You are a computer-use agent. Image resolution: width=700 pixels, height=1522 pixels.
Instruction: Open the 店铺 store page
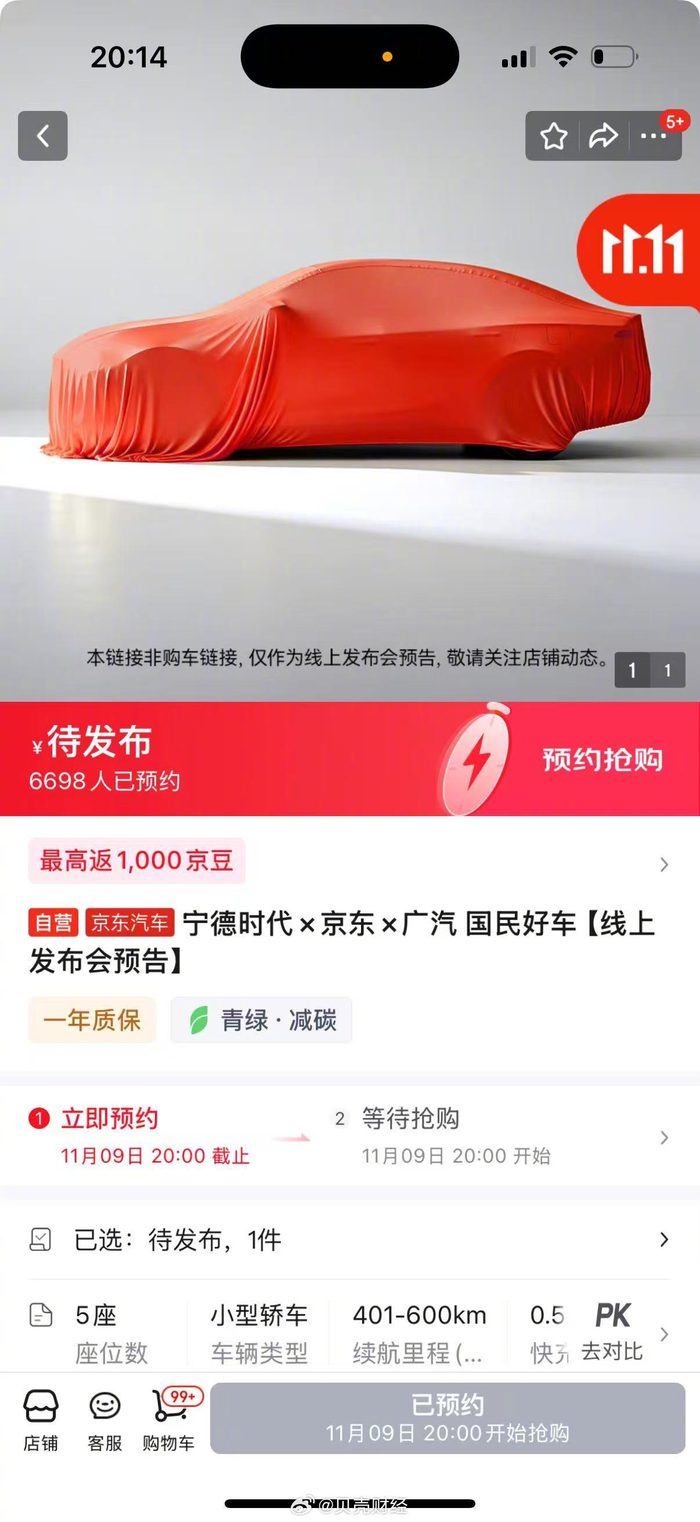[x=41, y=1418]
